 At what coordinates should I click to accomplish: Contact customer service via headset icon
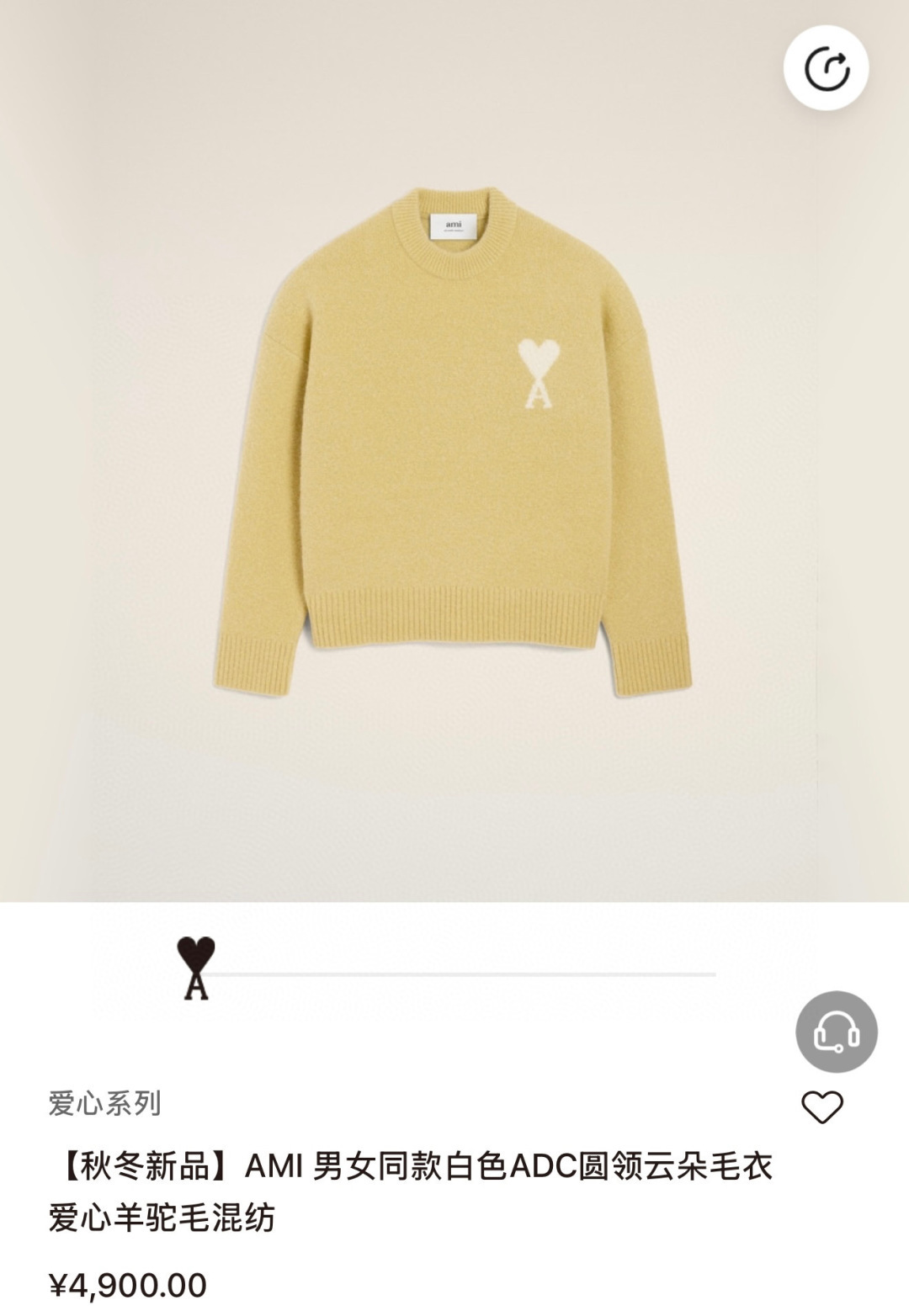coord(836,1032)
